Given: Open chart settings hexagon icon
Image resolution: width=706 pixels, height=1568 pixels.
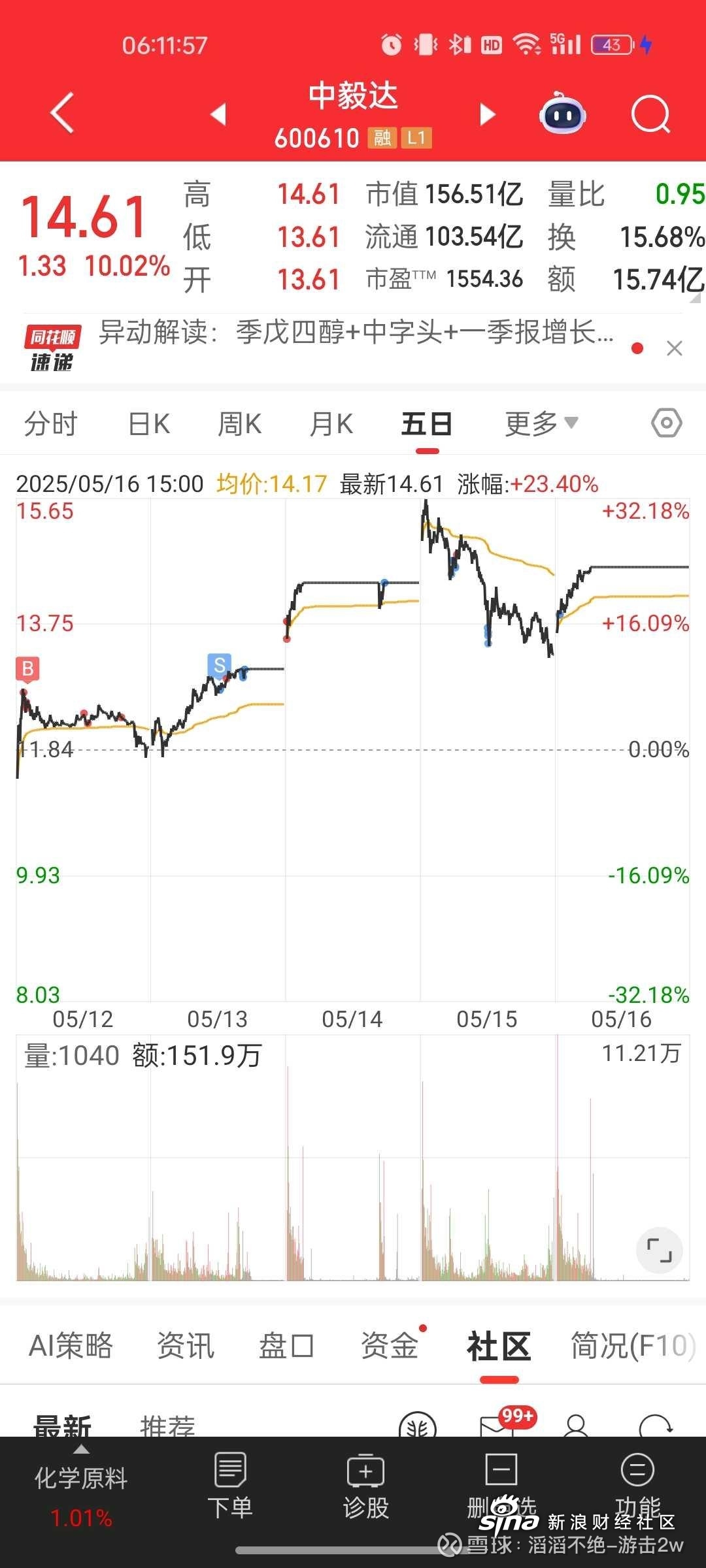Looking at the screenshot, I should click(x=667, y=423).
